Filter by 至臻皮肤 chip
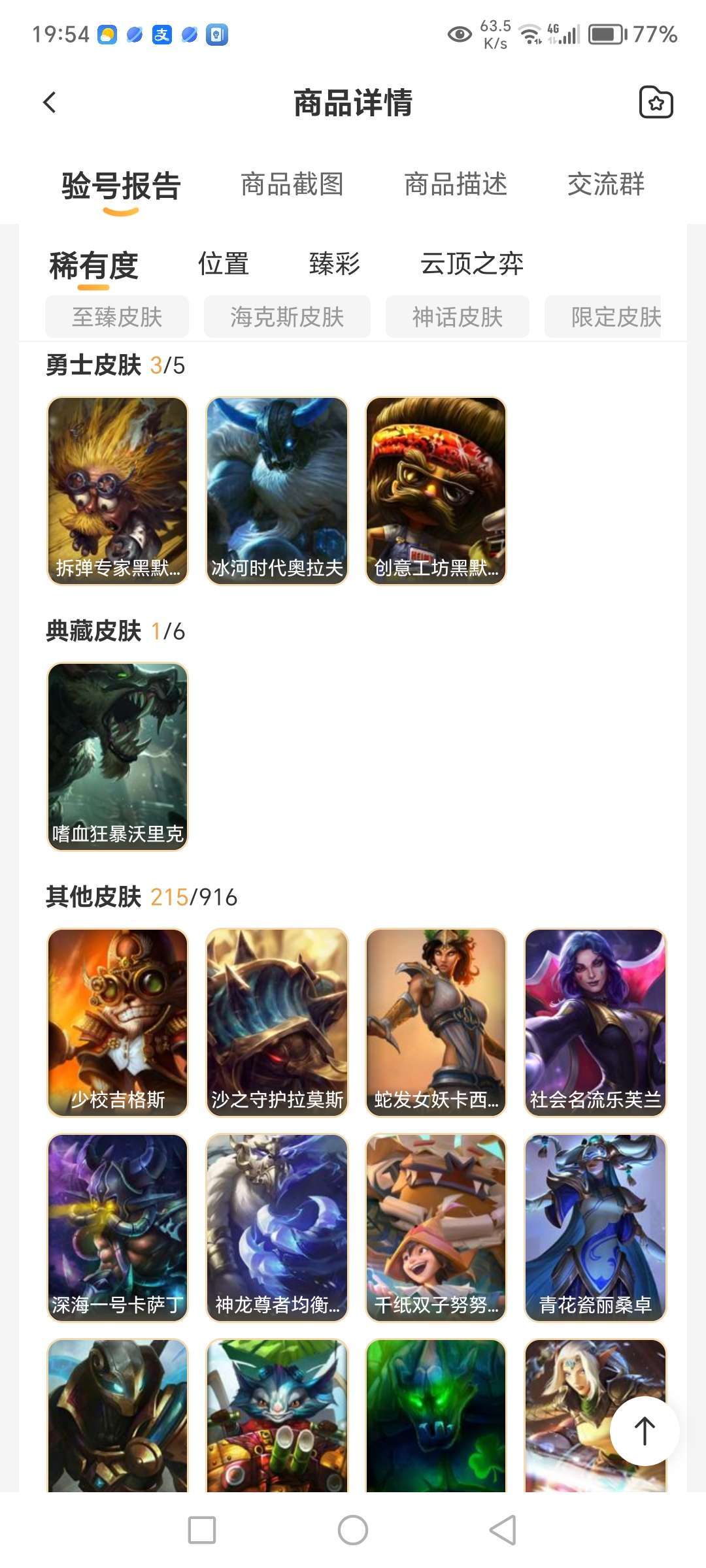 pos(117,317)
